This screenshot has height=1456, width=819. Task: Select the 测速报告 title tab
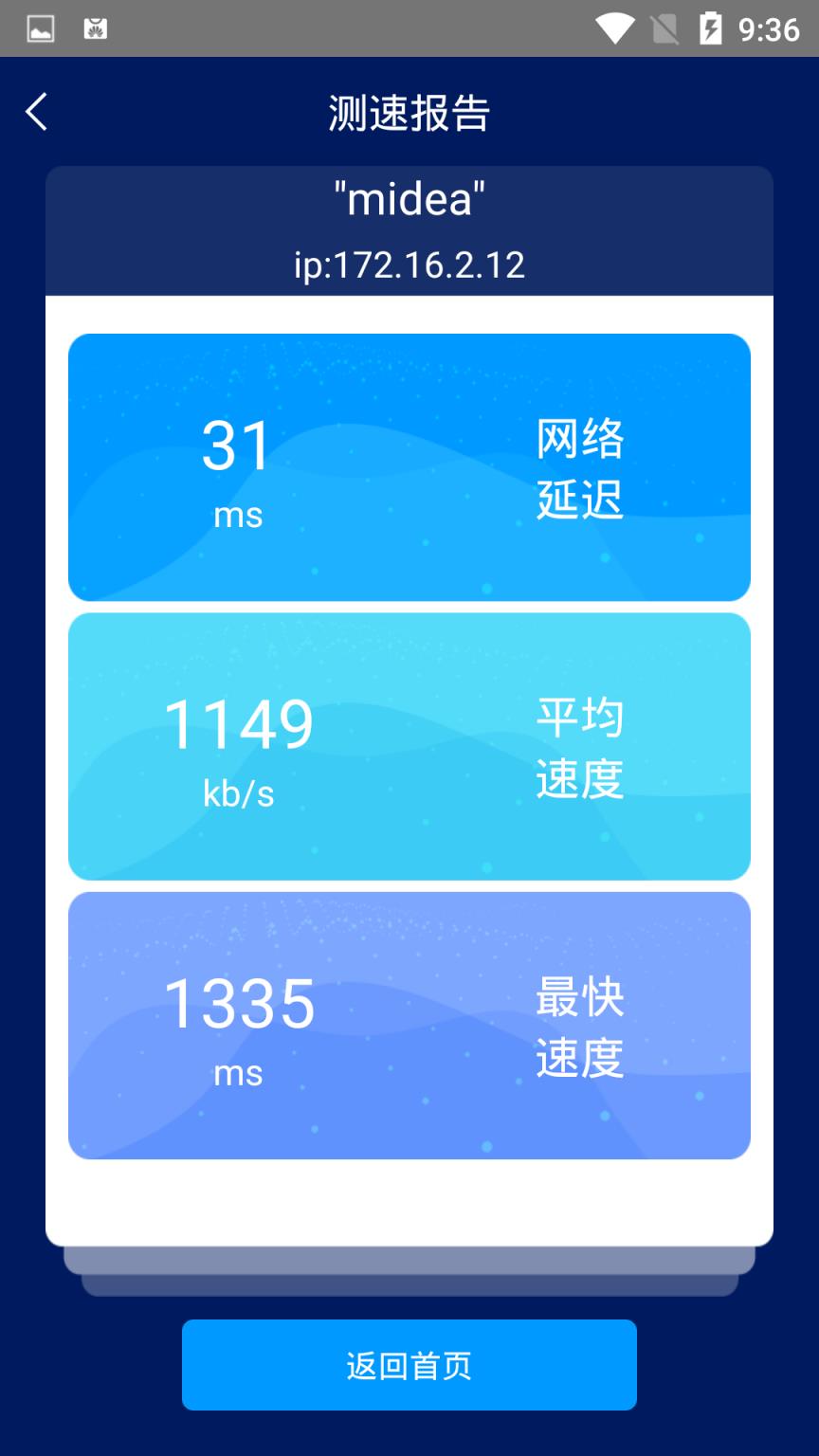point(408,112)
